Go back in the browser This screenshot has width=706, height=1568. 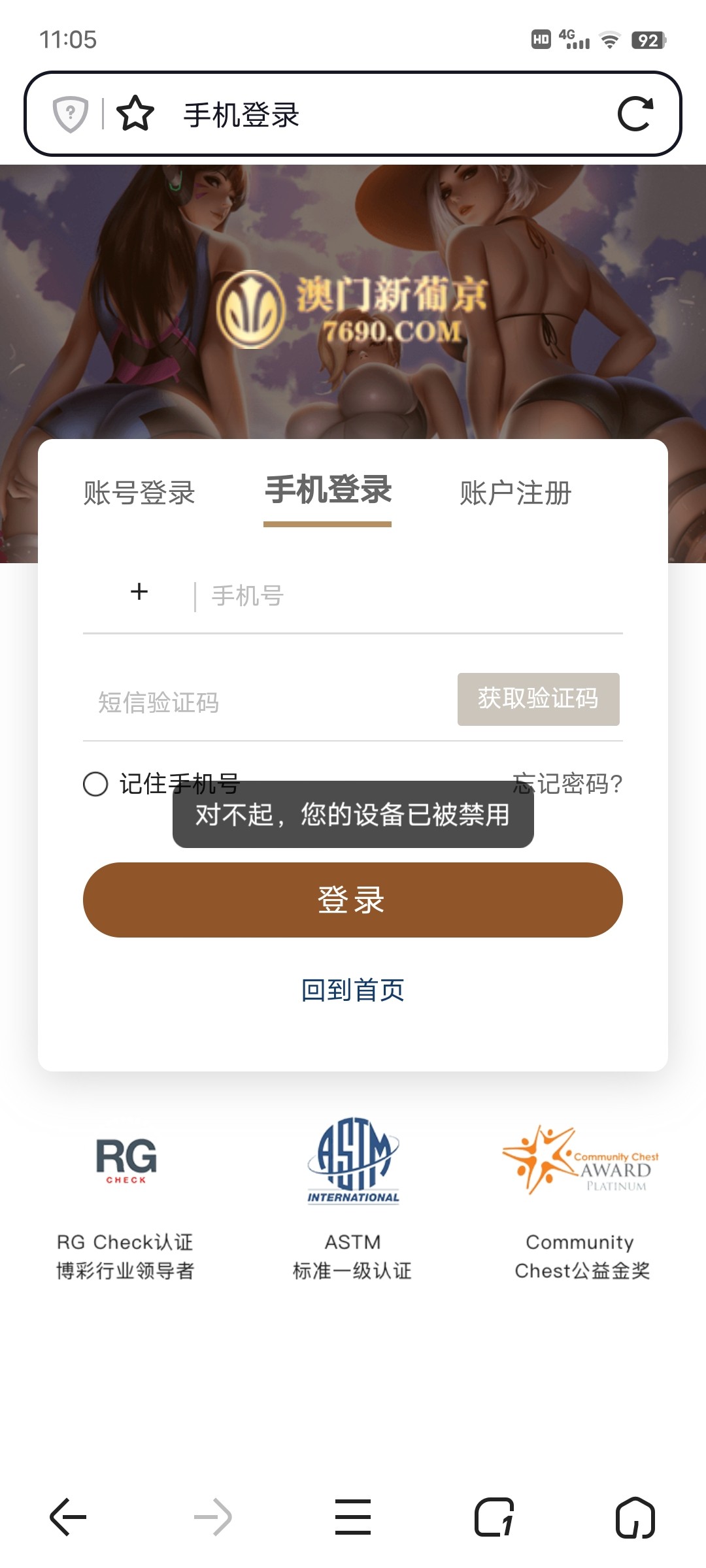click(x=68, y=1516)
